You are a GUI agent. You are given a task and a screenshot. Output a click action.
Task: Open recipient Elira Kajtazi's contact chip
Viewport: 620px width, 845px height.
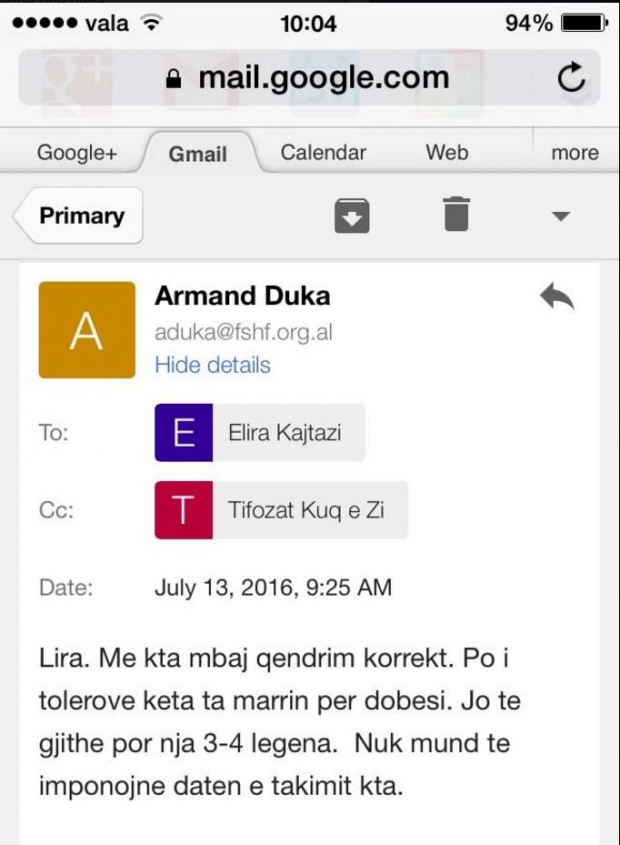pyautogui.click(x=260, y=433)
